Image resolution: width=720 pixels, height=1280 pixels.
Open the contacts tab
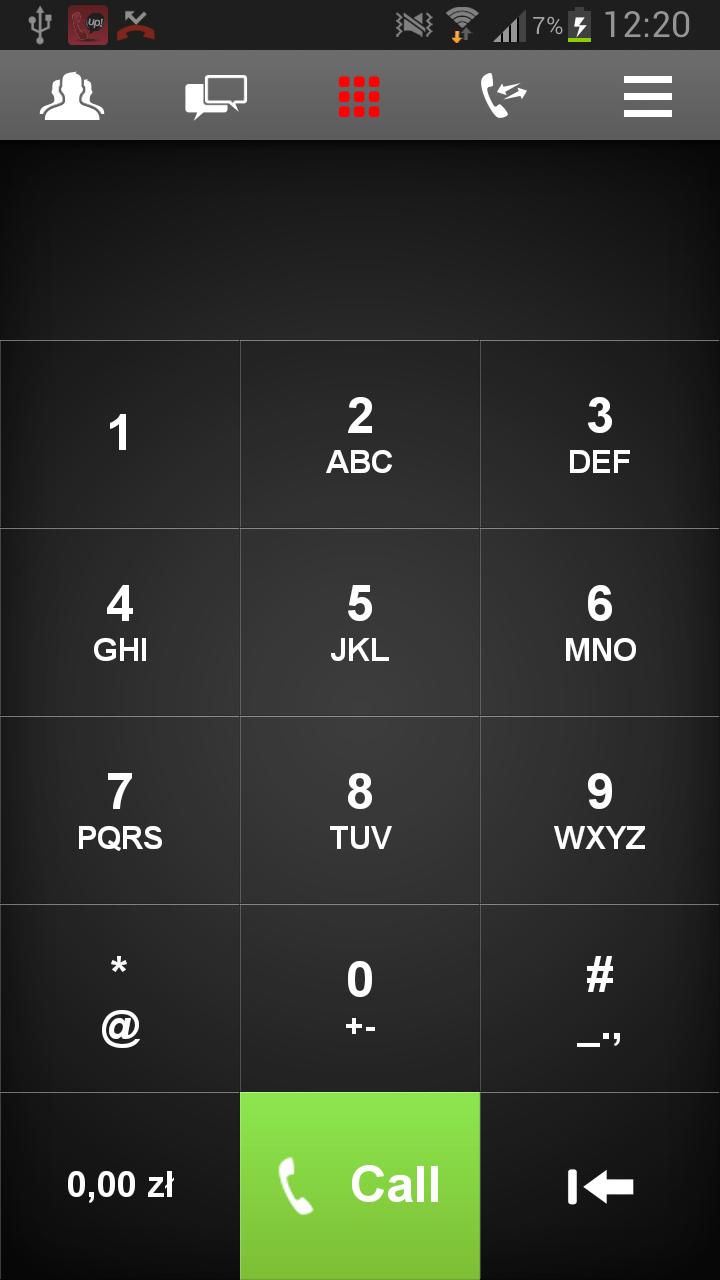(72, 97)
